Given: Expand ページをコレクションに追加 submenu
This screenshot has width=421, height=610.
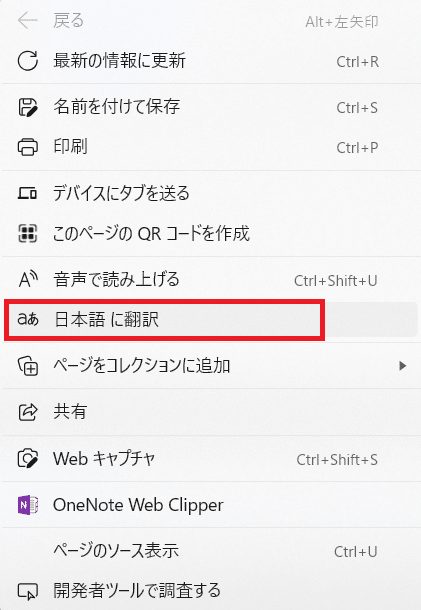Looking at the screenshot, I should 210,366.
